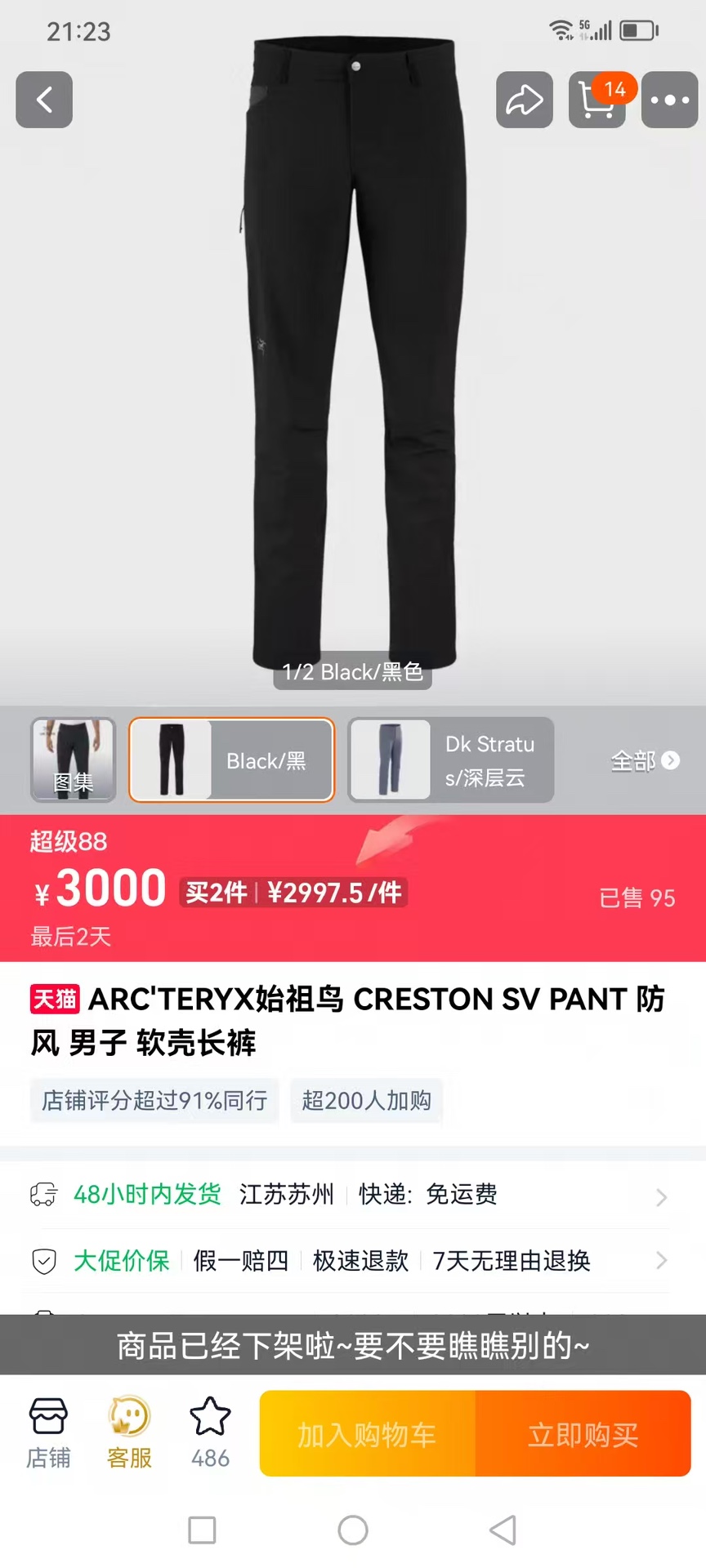Open the 图集 photo gallery thumbnail
Screen dimensions: 706x1568
click(73, 759)
